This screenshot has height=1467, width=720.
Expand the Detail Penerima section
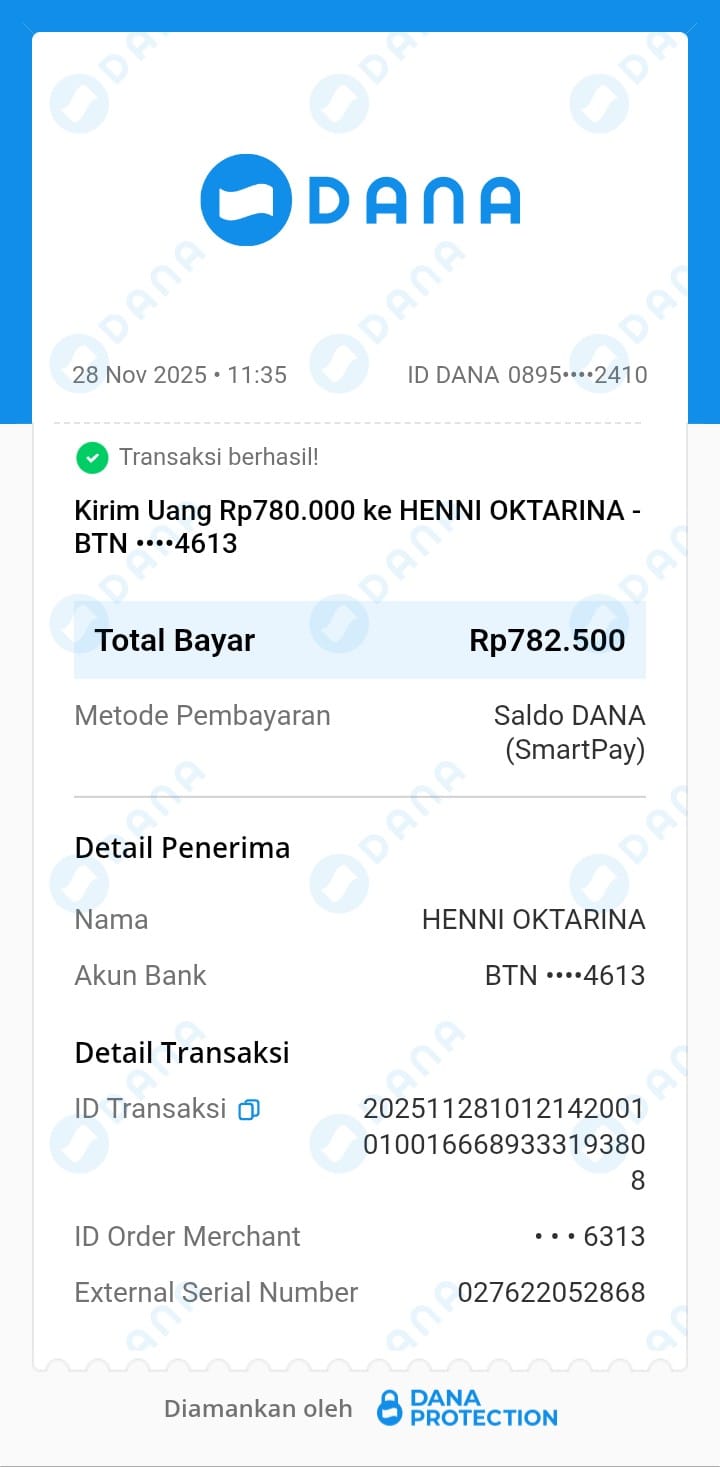point(181,847)
